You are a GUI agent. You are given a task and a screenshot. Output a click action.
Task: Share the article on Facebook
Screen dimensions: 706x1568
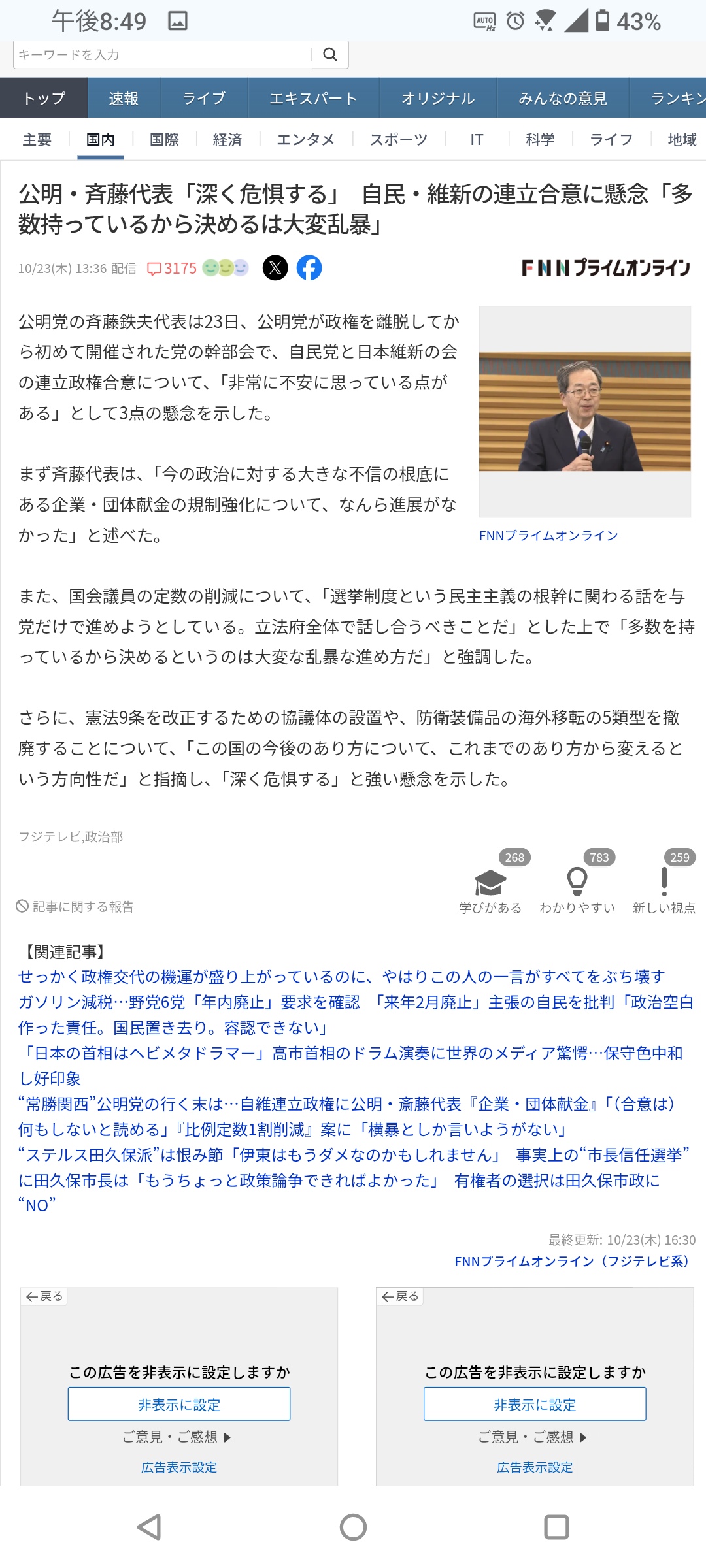[309, 268]
